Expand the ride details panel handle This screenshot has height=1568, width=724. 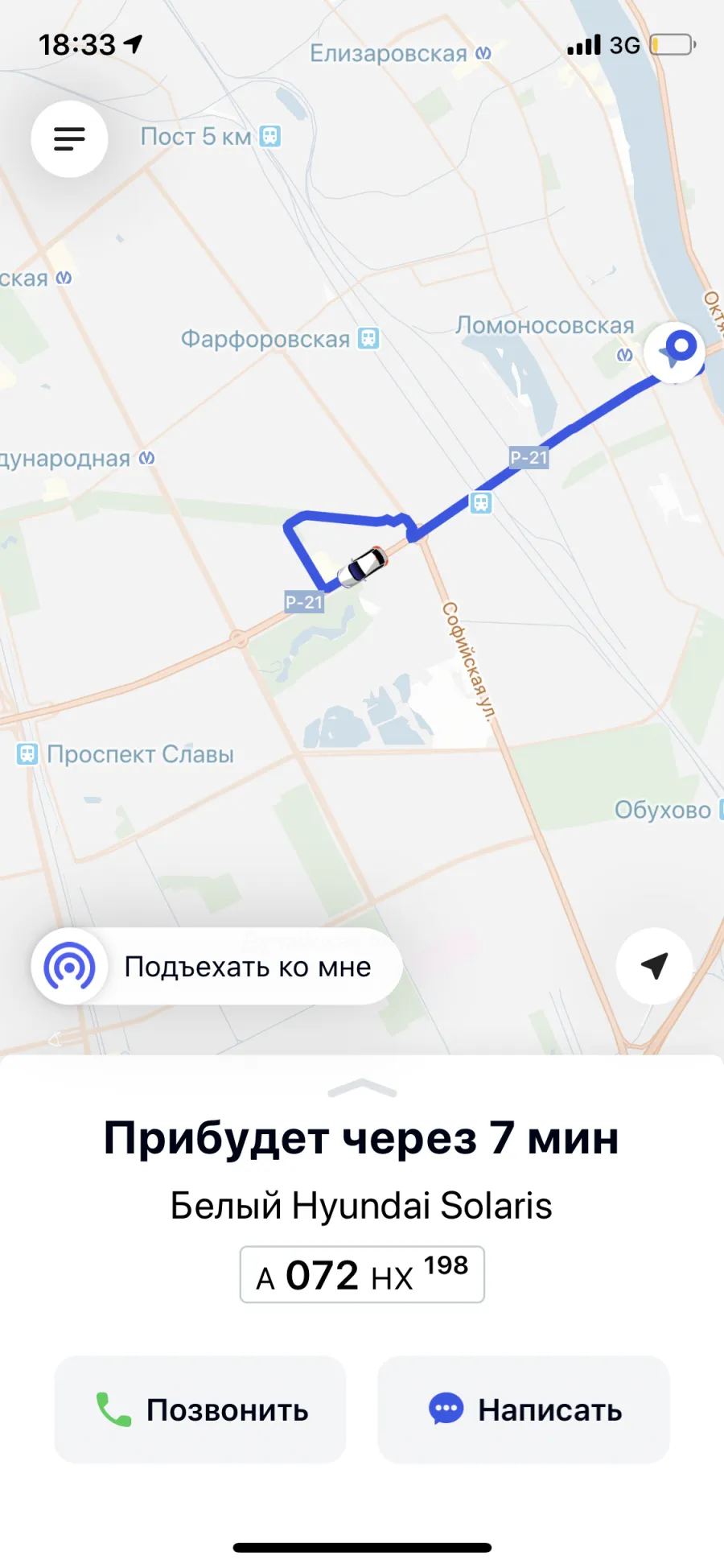(x=362, y=1088)
